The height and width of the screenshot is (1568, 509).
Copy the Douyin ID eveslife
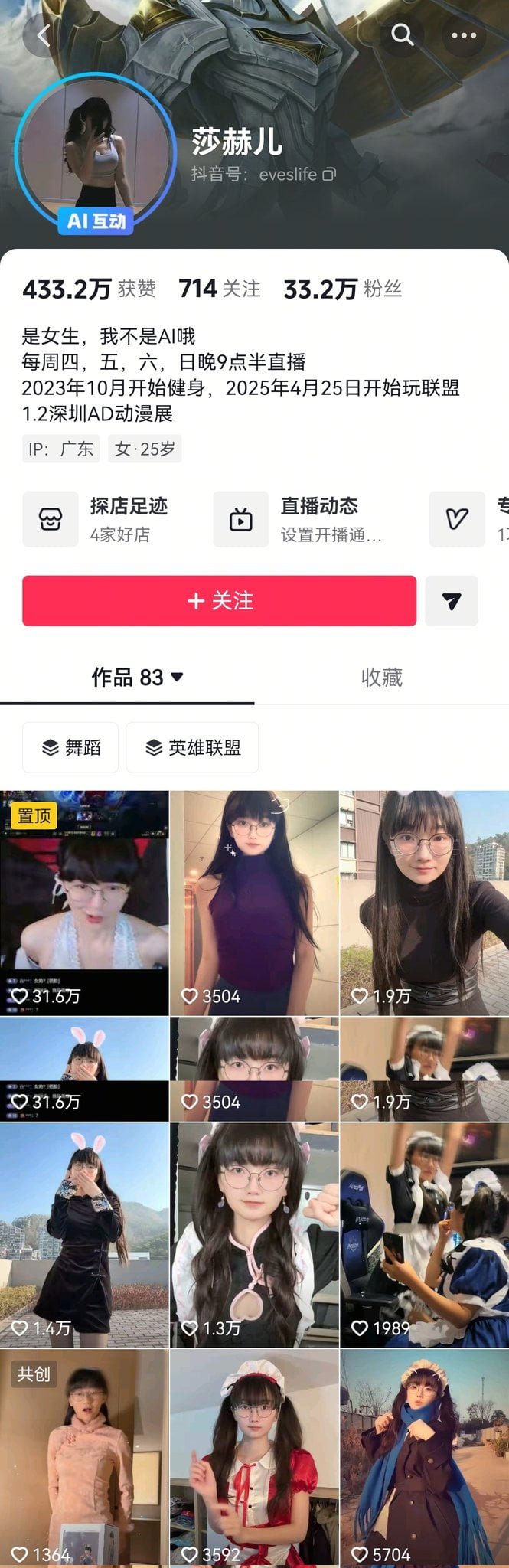(329, 175)
